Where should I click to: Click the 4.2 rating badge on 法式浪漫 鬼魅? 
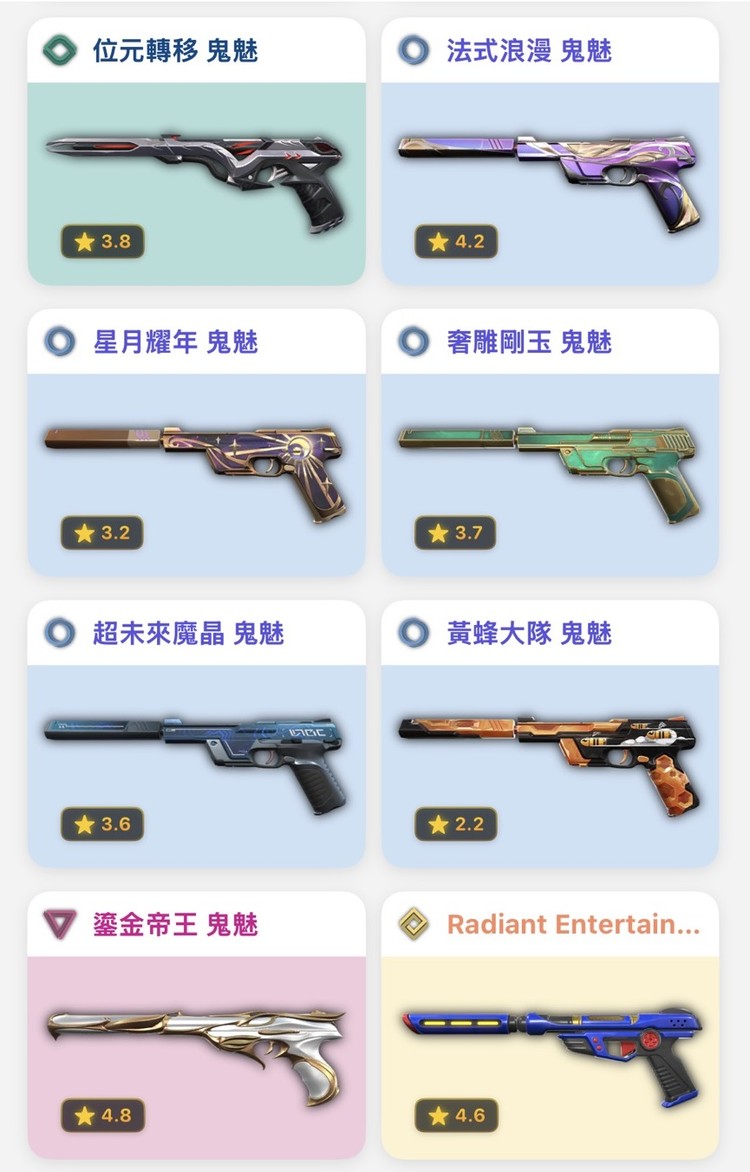459,240
